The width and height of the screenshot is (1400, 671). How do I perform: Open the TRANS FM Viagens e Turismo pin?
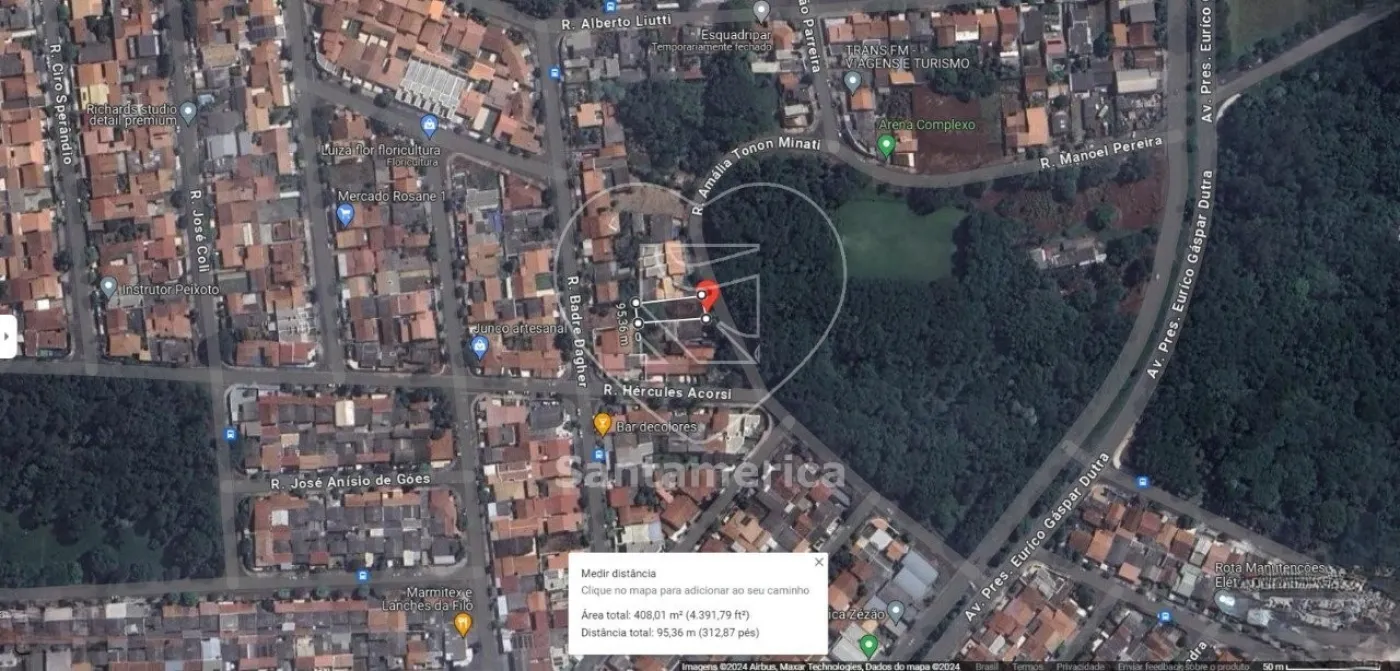pos(852,80)
